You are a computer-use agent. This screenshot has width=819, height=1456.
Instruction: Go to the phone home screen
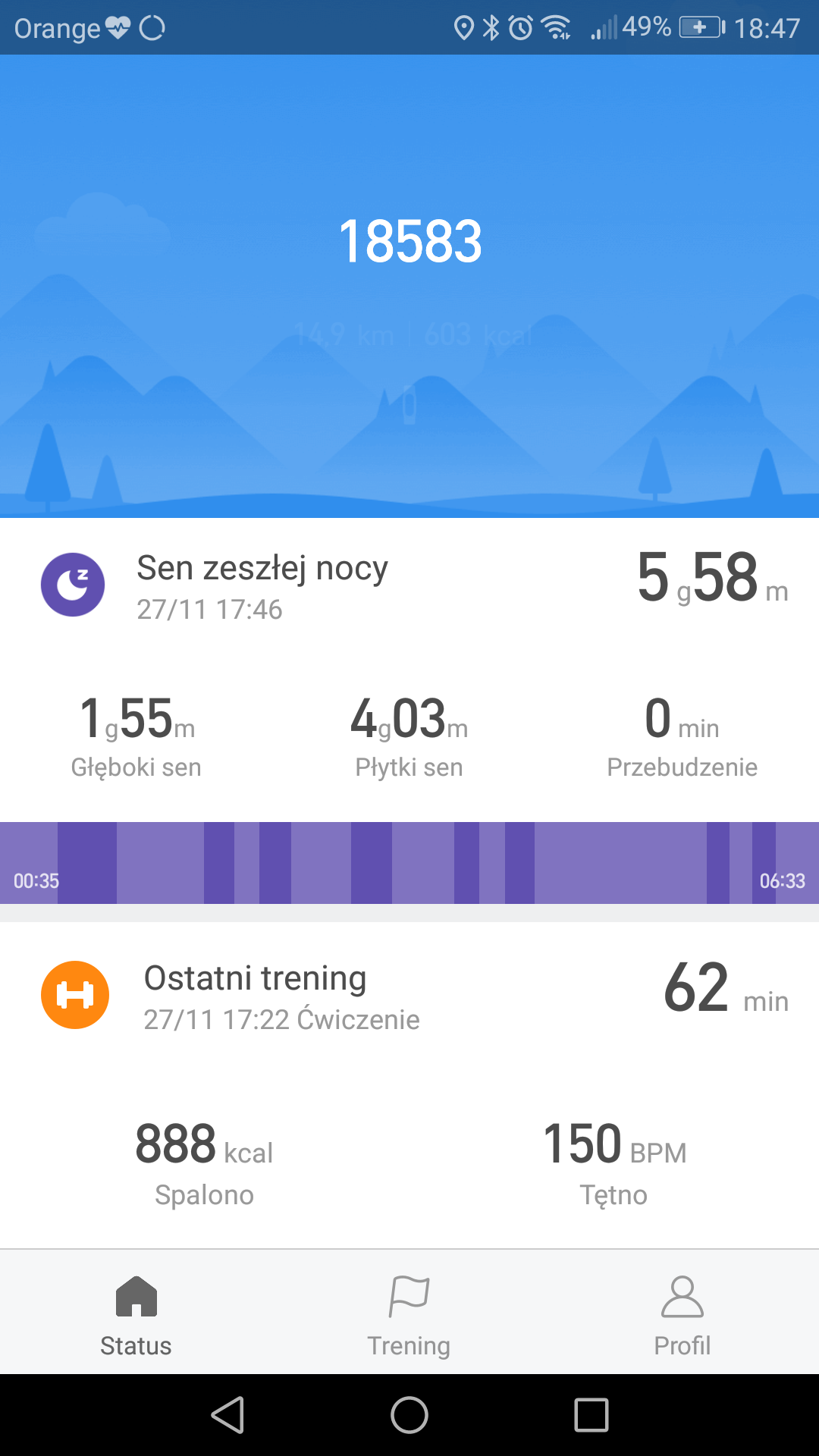pos(409,1415)
